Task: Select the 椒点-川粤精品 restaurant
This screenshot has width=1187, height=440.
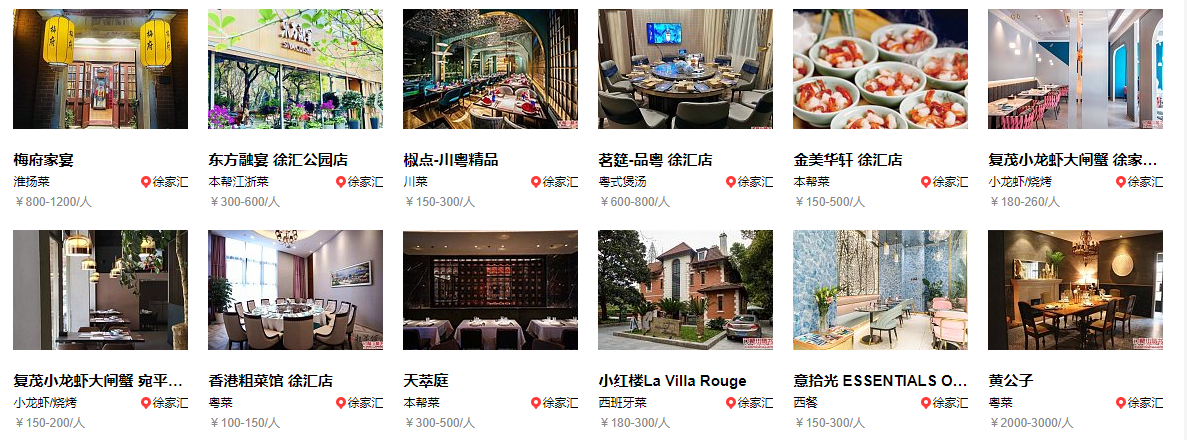Action: click(490, 69)
